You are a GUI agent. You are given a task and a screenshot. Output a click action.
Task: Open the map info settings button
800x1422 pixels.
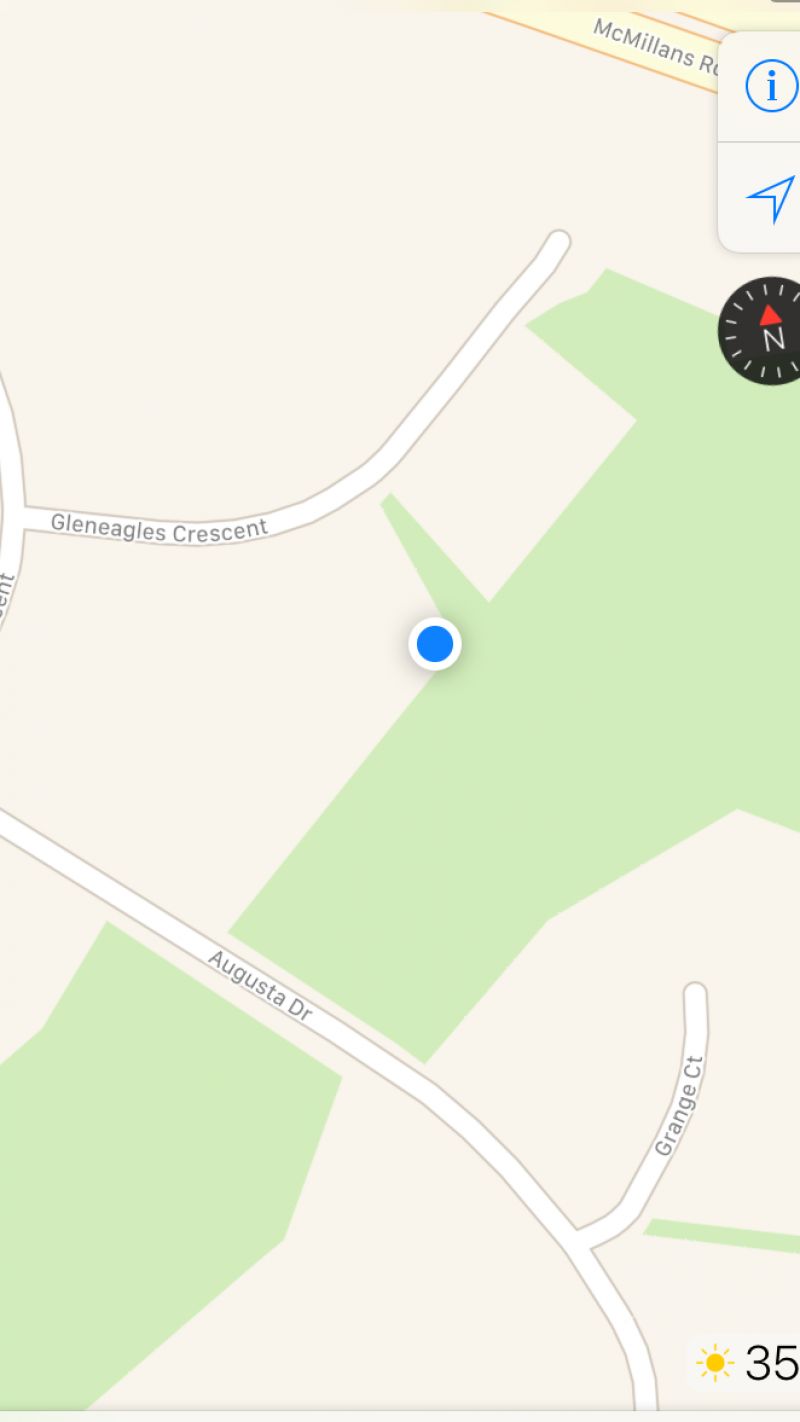pos(771,87)
